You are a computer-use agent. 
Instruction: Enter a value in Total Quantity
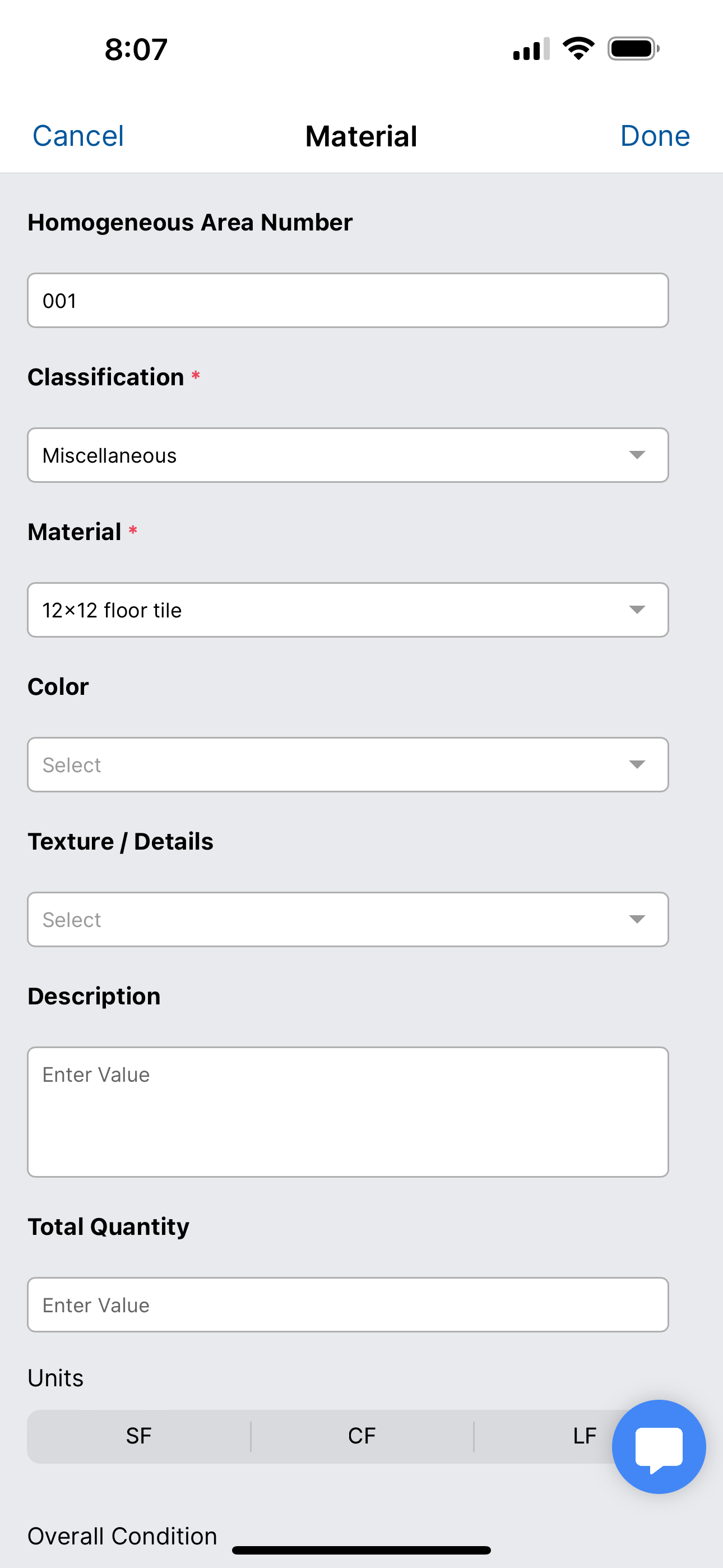(347, 1304)
